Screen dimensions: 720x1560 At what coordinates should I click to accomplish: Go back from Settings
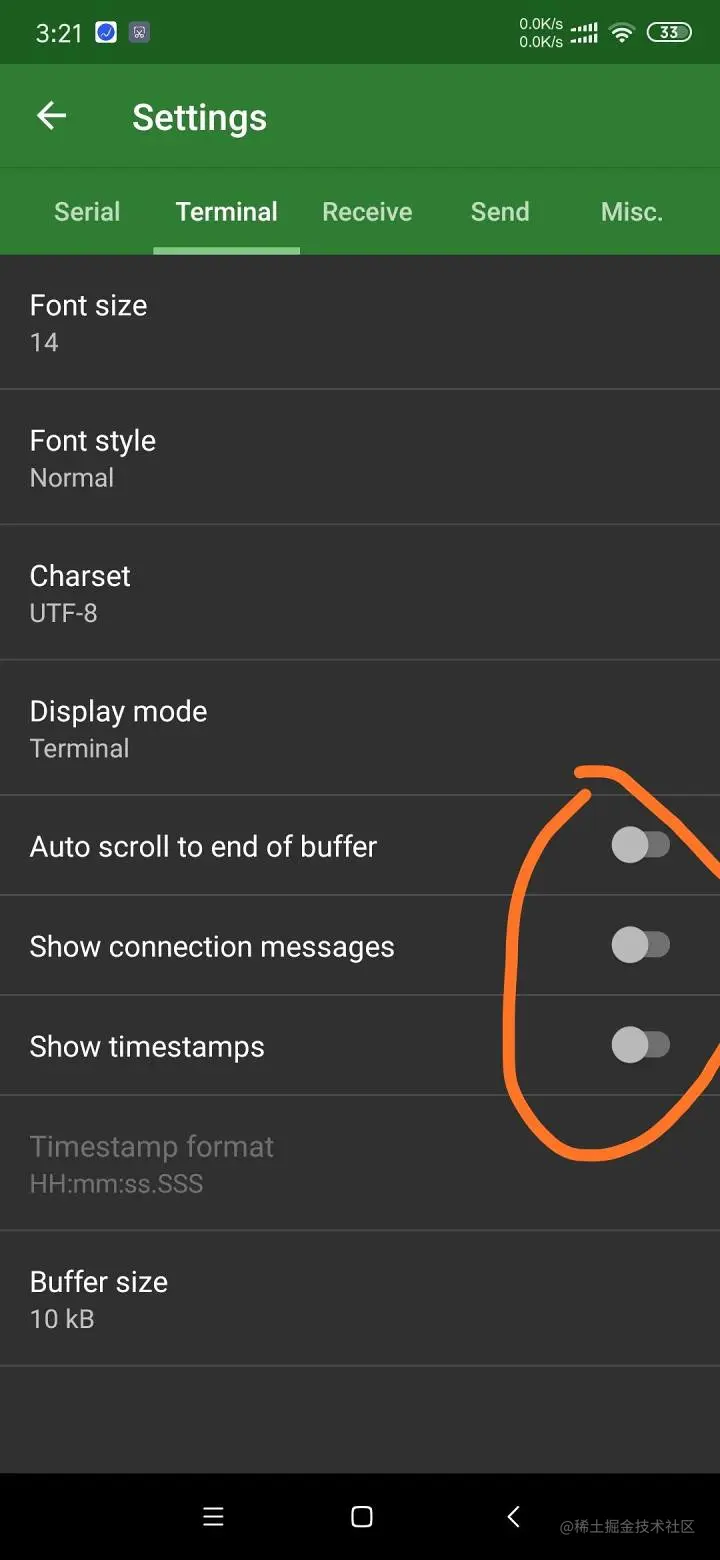point(52,117)
